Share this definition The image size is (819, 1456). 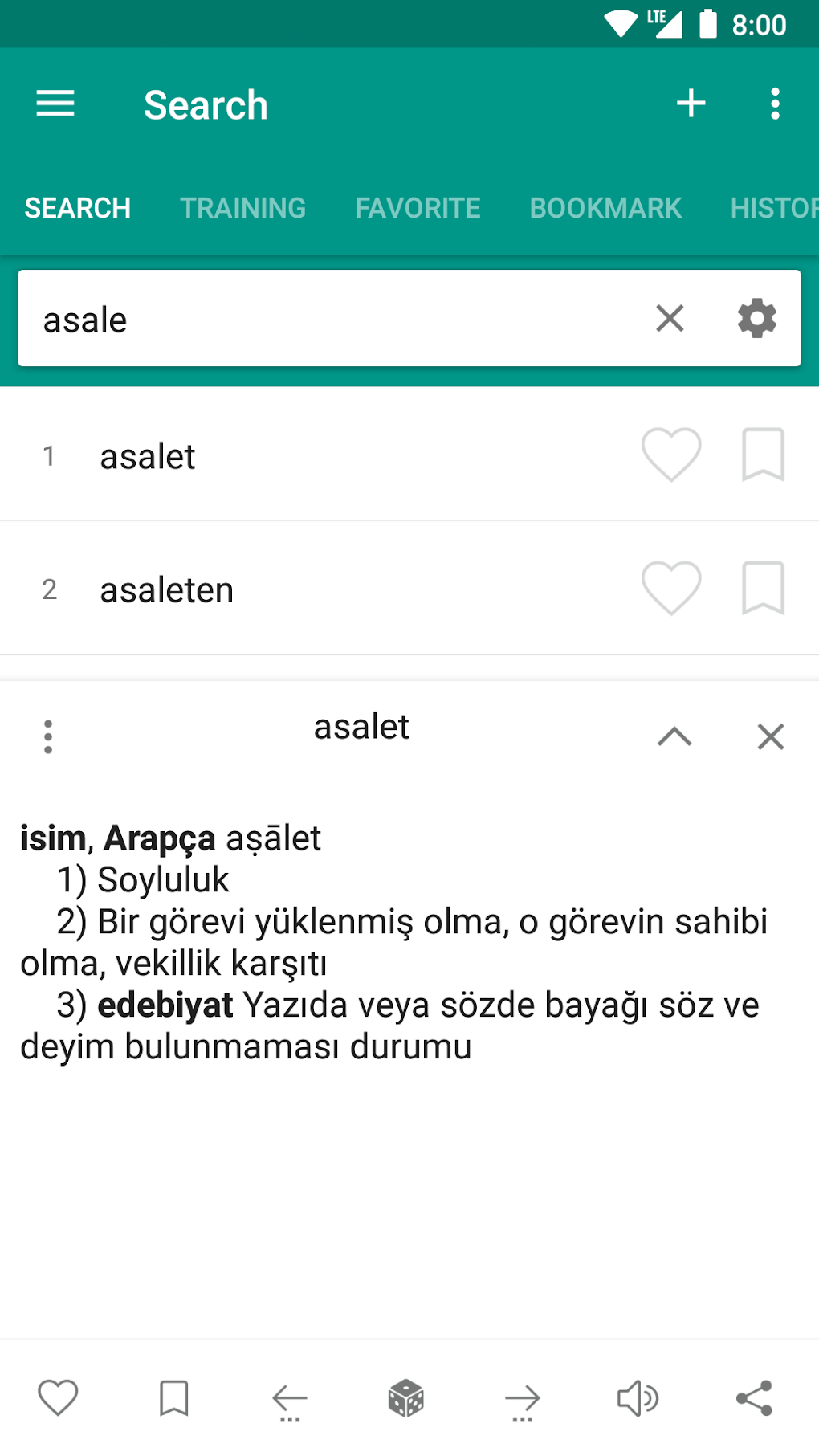[754, 1399]
